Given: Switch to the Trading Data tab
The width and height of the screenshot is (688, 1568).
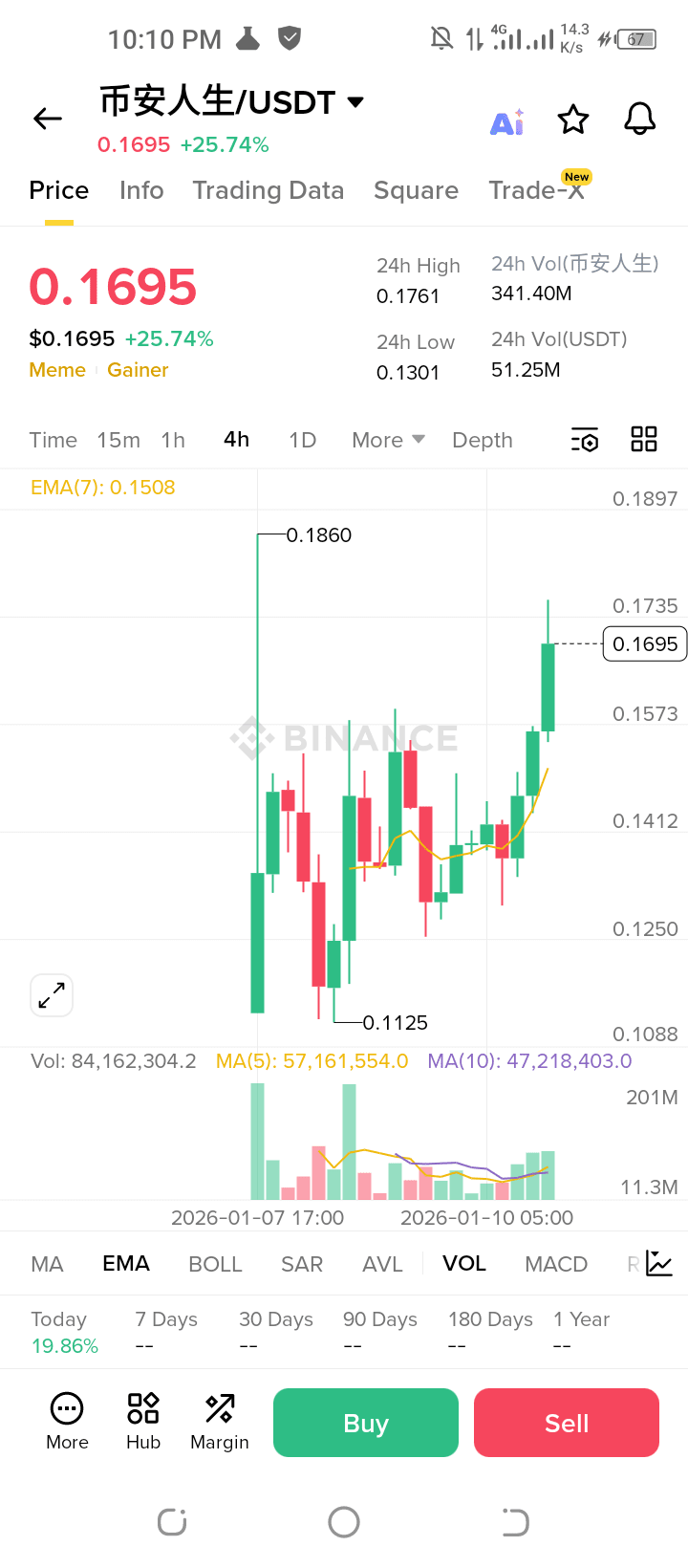Looking at the screenshot, I should 269,190.
